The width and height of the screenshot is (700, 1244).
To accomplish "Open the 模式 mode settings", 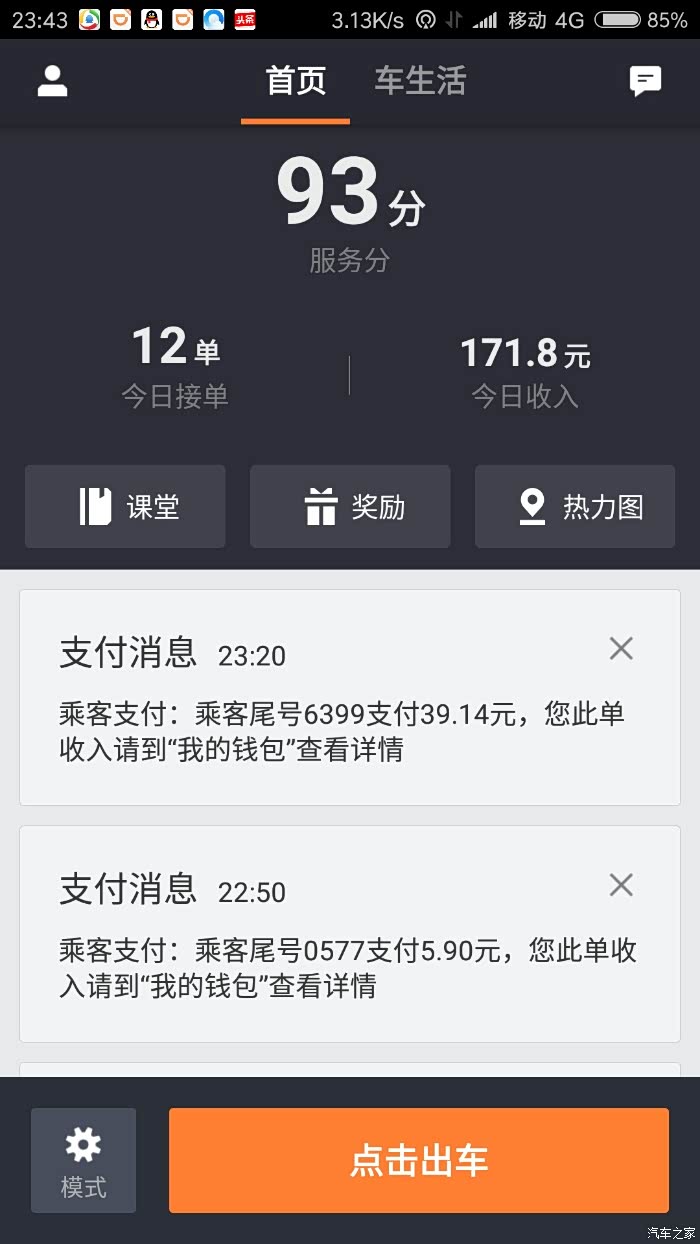I will click(x=83, y=1161).
